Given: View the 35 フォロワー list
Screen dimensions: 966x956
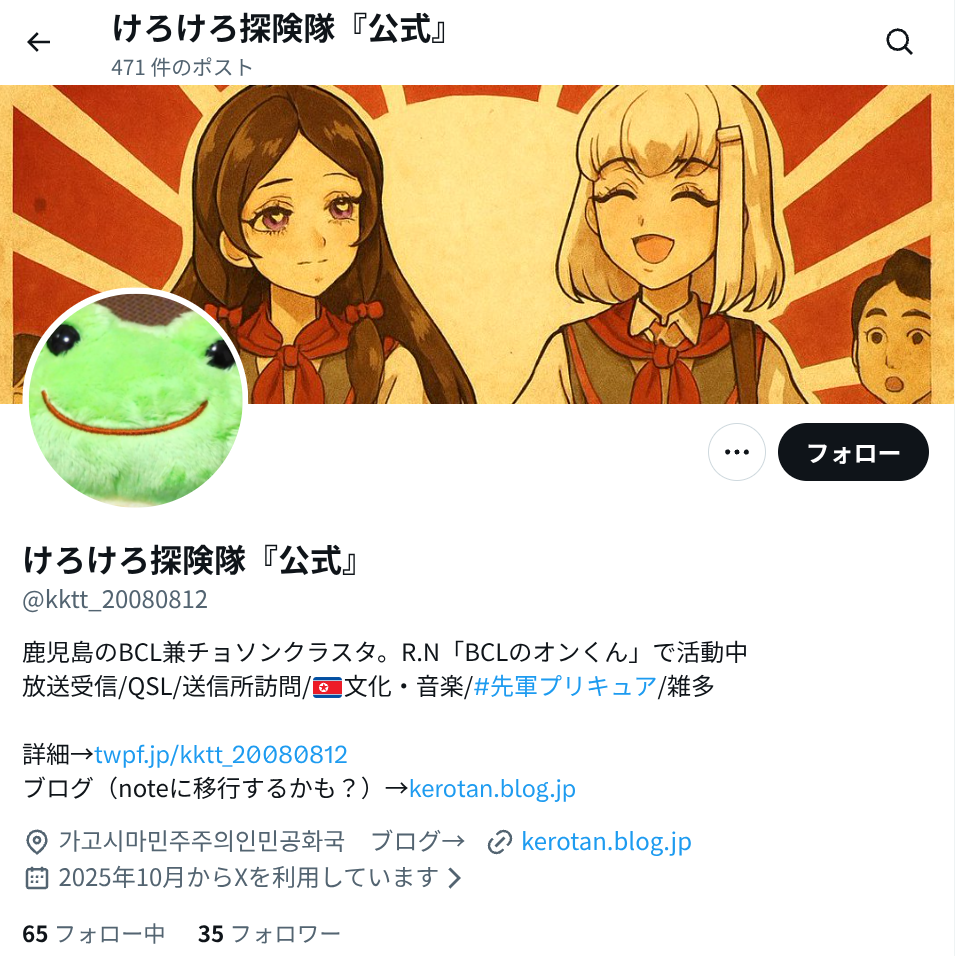Looking at the screenshot, I should click(269, 934).
